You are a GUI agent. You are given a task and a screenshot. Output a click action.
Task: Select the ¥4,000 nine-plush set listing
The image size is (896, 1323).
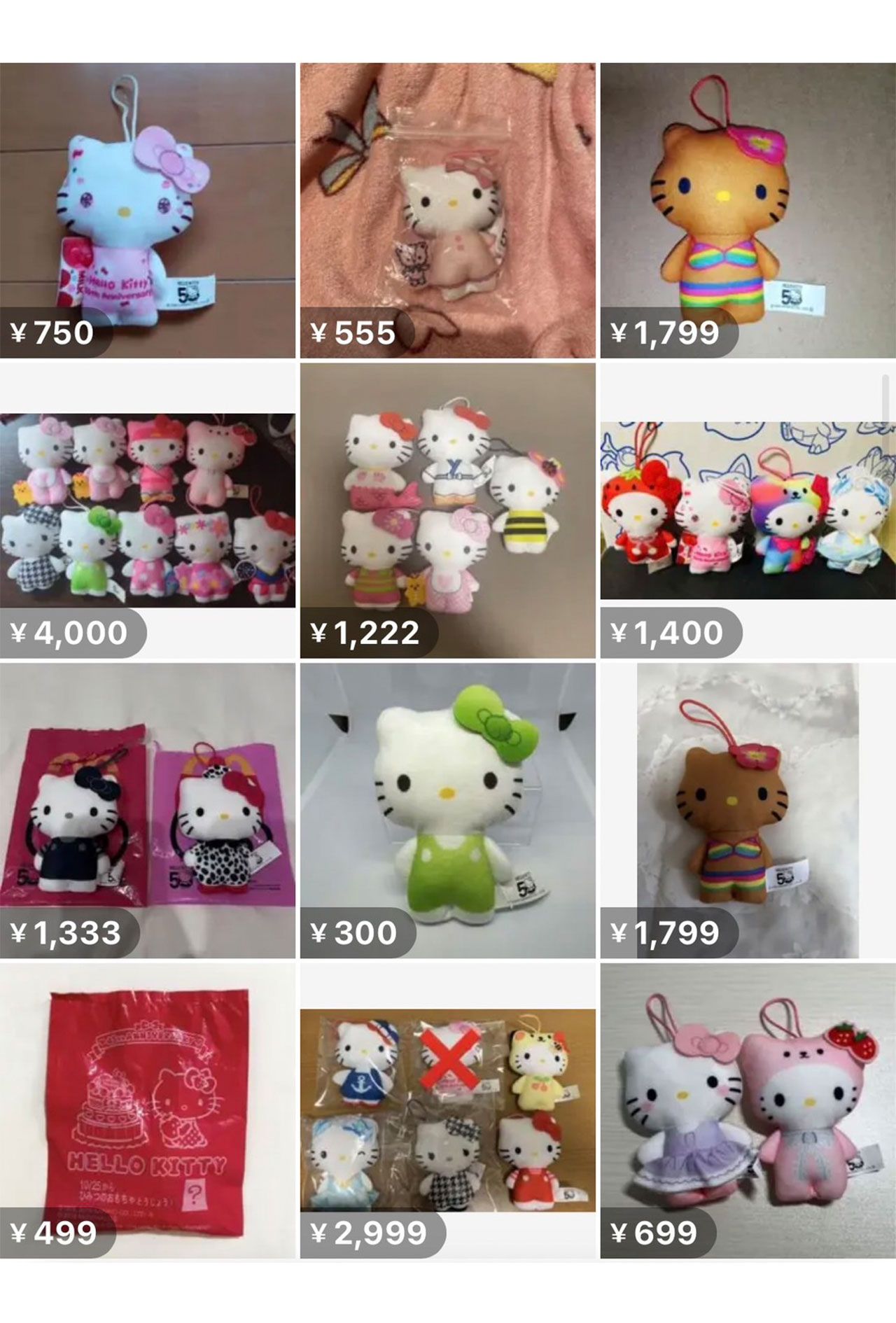(147, 510)
